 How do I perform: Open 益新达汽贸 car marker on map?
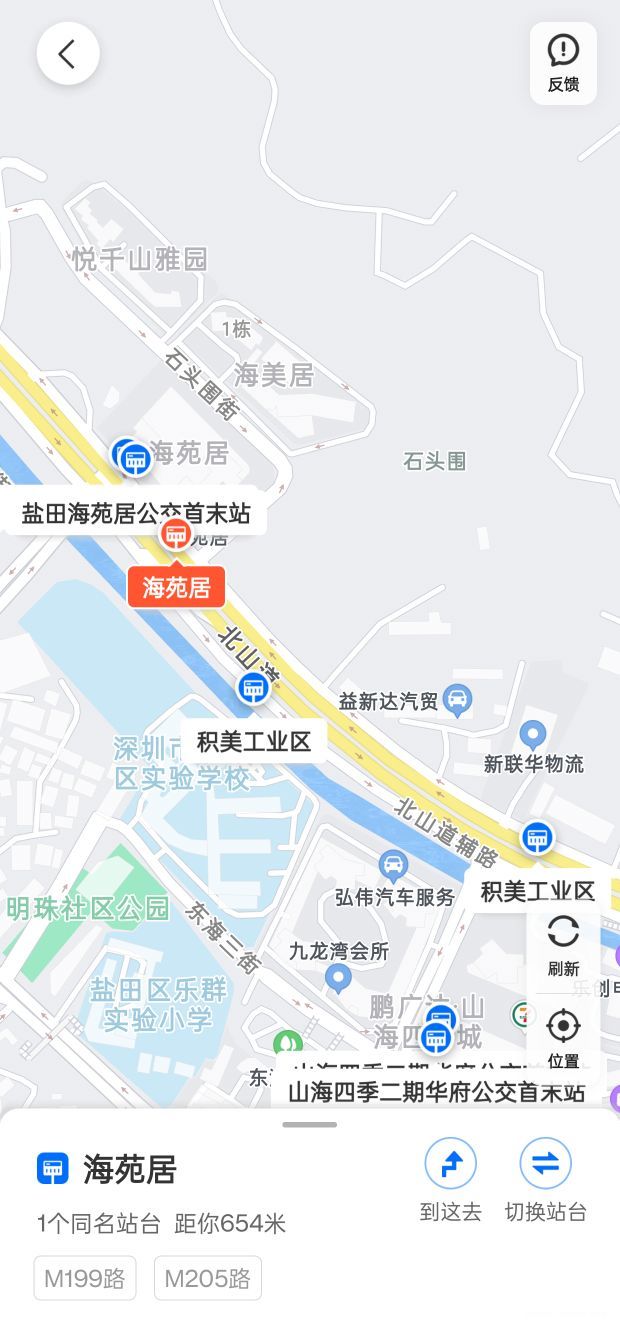pyautogui.click(x=457, y=699)
